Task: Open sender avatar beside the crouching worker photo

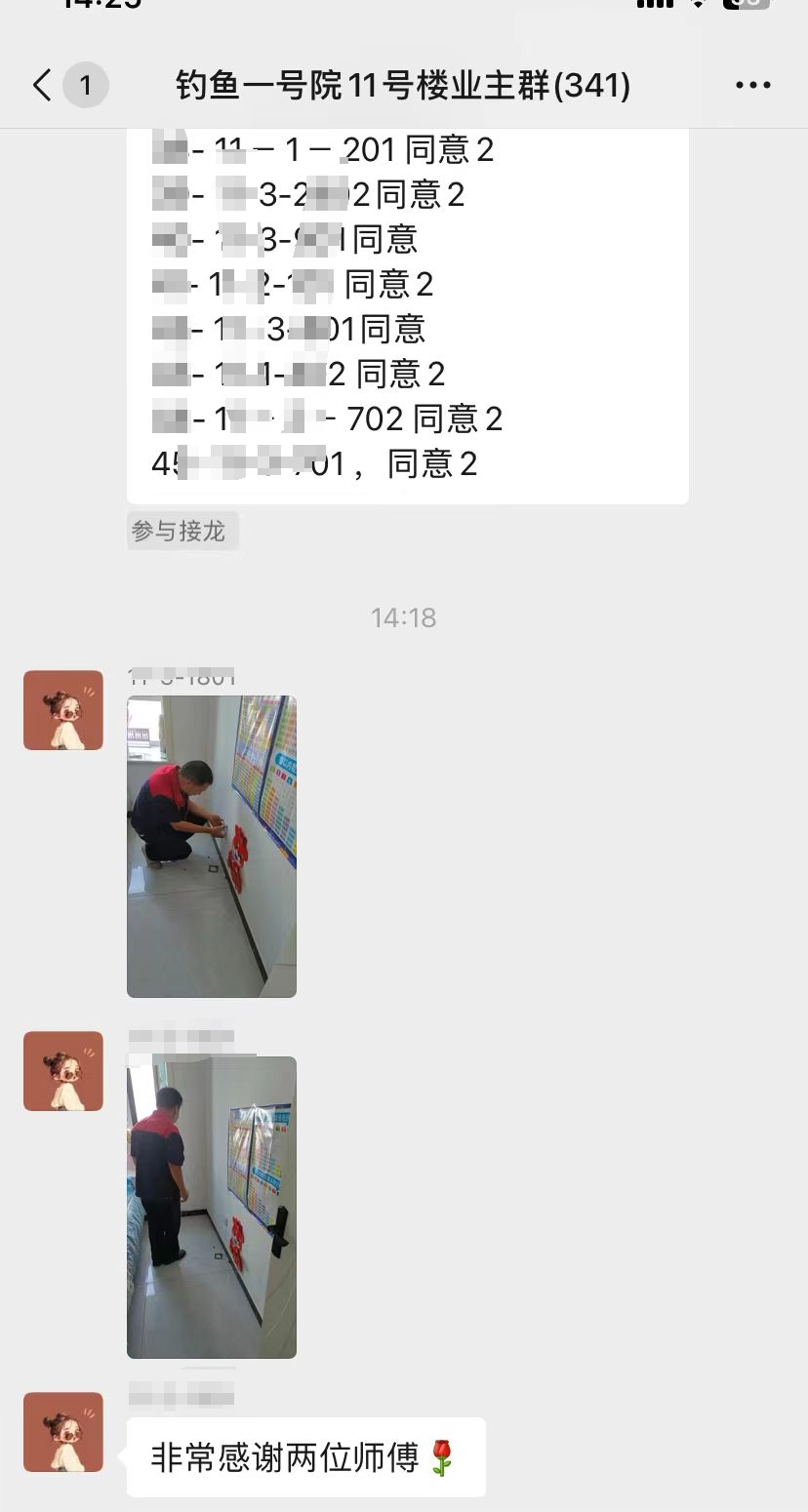Action: coord(63,710)
